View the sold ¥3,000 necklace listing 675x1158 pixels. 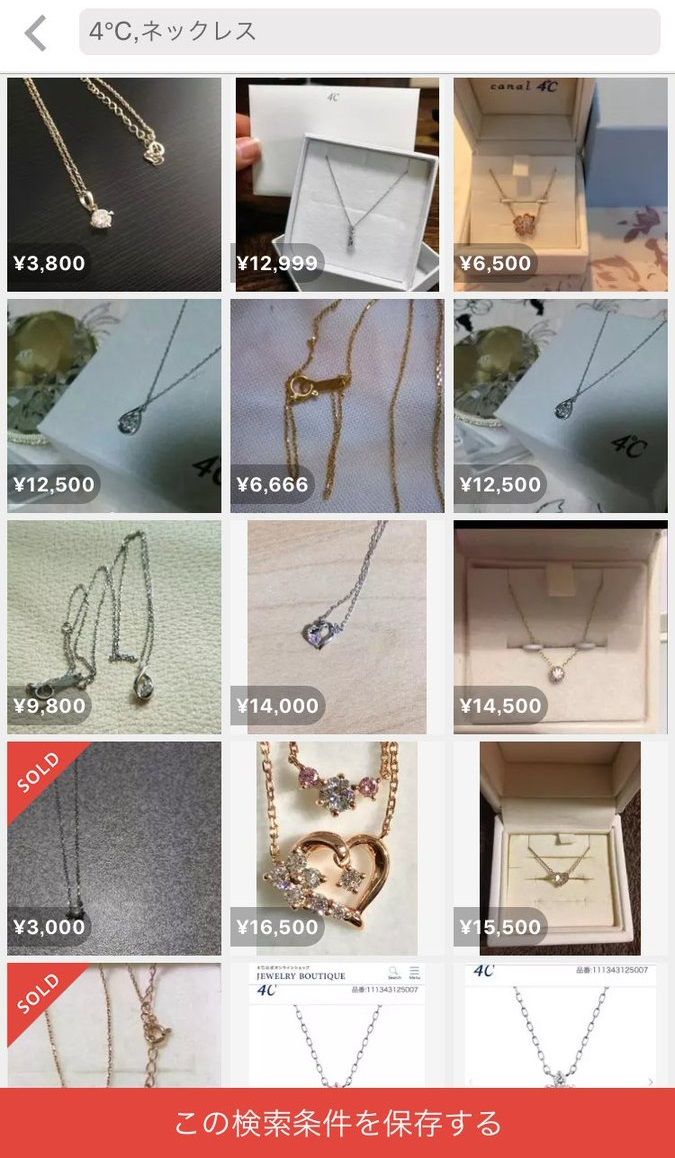114,848
